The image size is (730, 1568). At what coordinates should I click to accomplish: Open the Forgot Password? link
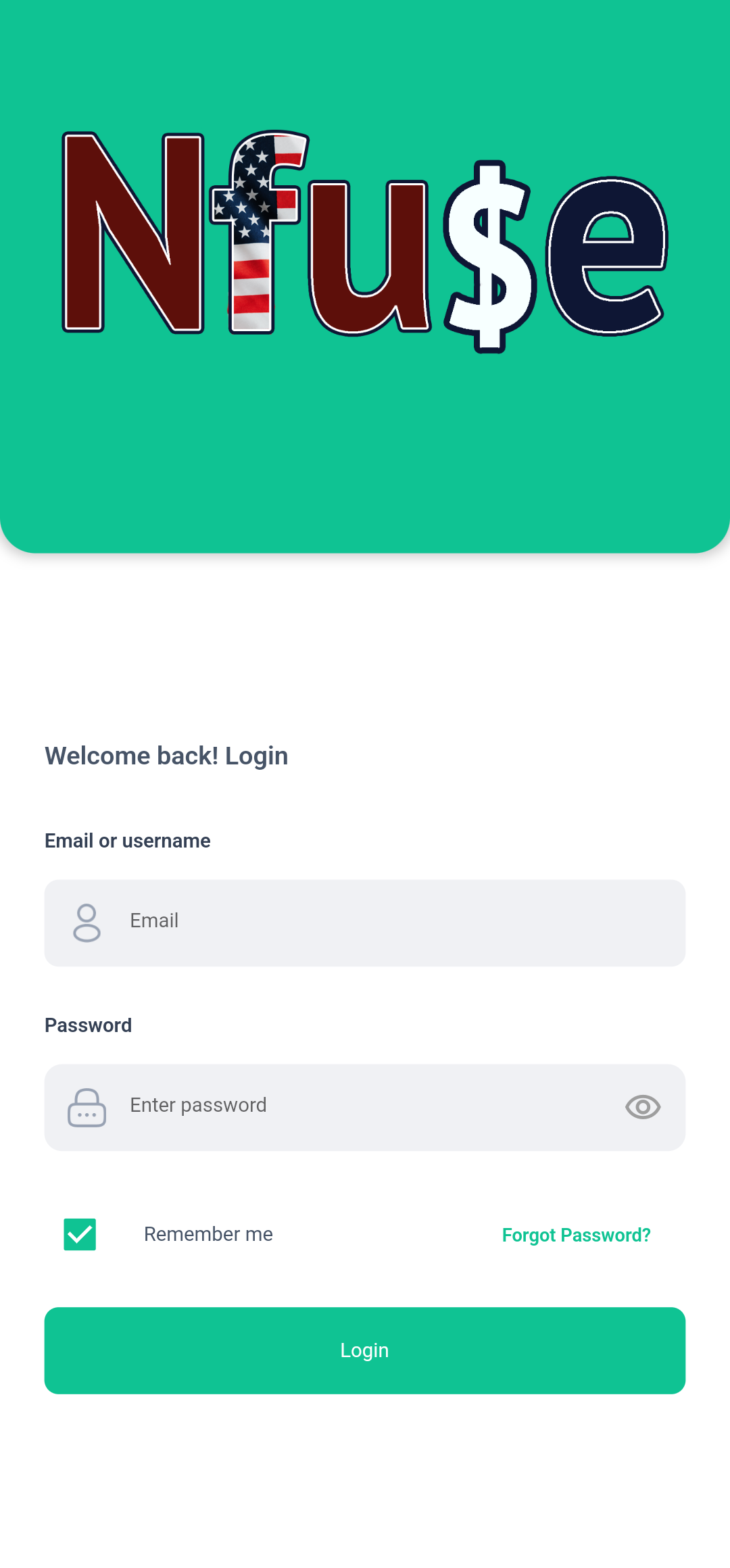pos(576,1235)
